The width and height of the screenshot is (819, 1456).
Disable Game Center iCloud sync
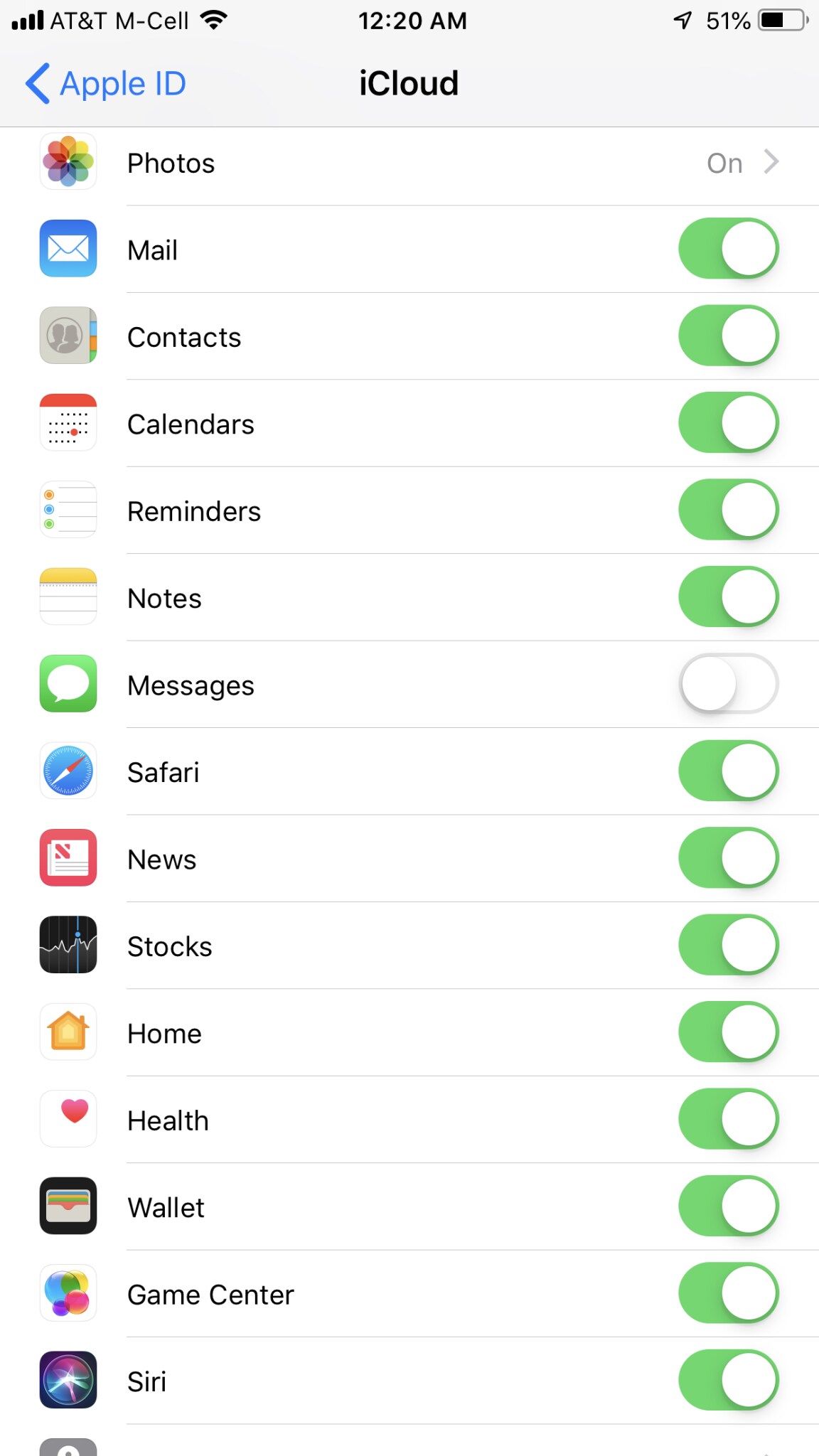coord(729,1294)
